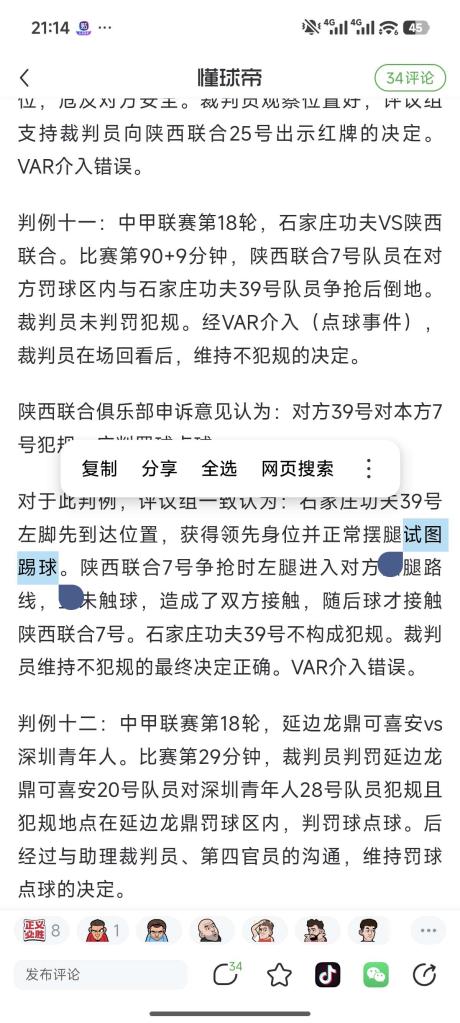Share the article to WeChat

point(376,975)
